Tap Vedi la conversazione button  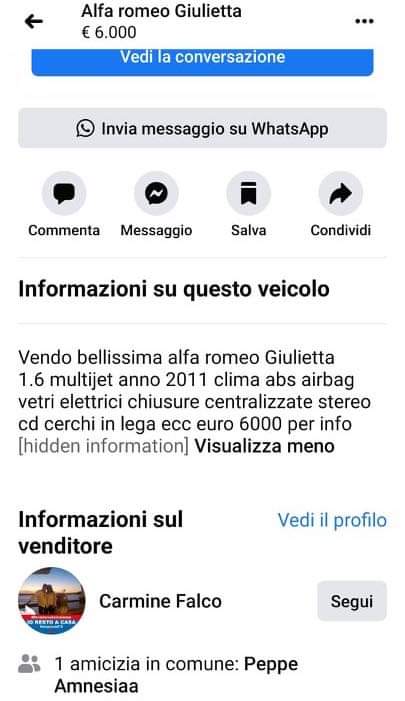(x=202, y=61)
